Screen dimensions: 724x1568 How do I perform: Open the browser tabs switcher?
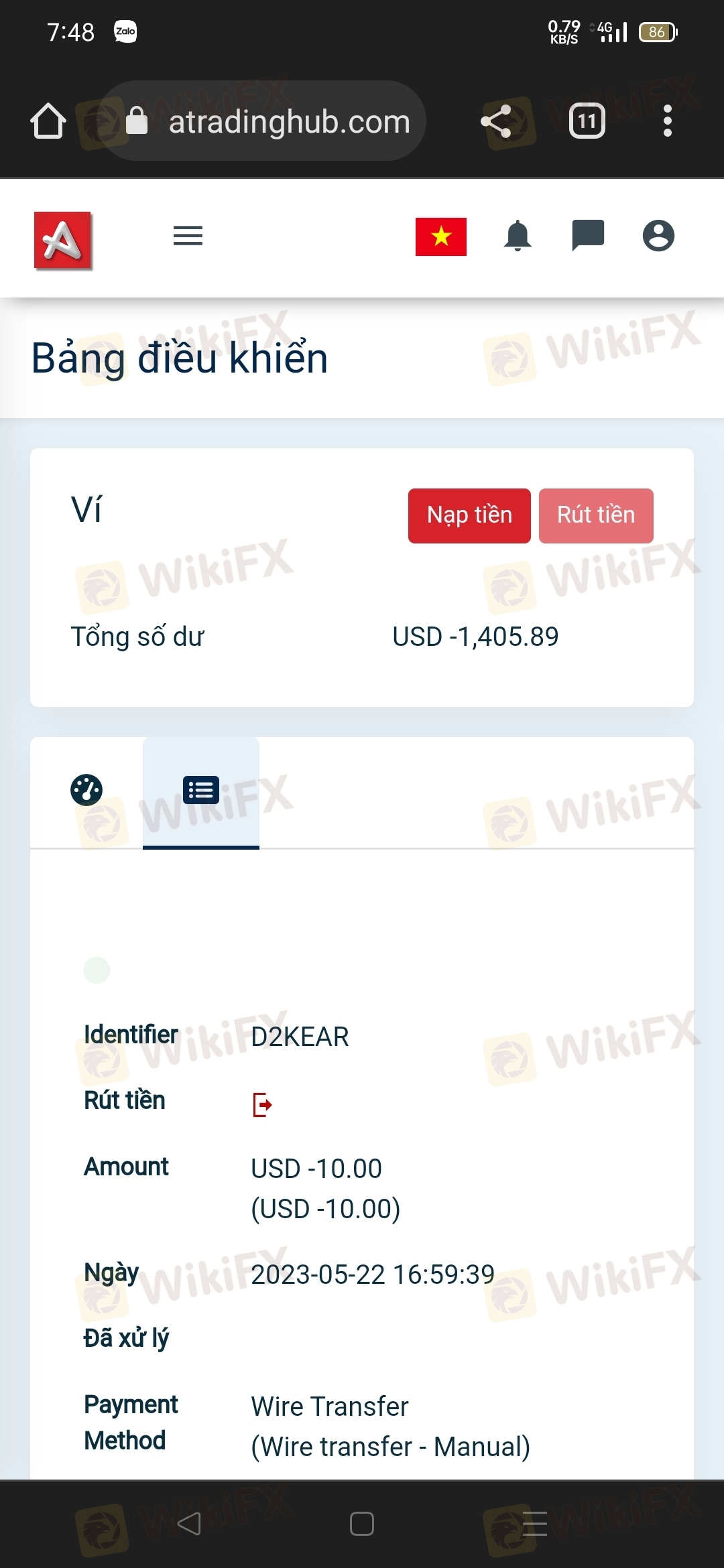[x=587, y=121]
